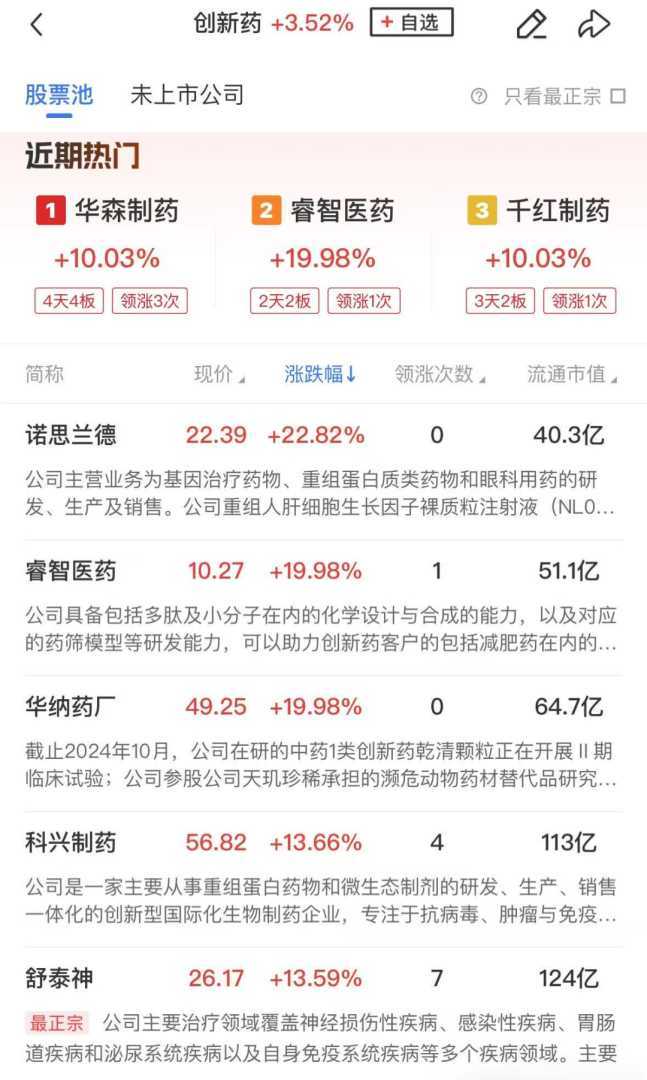This screenshot has width=647, height=1080.
Task: Open the 千红制药 hot stock card
Action: (540, 255)
